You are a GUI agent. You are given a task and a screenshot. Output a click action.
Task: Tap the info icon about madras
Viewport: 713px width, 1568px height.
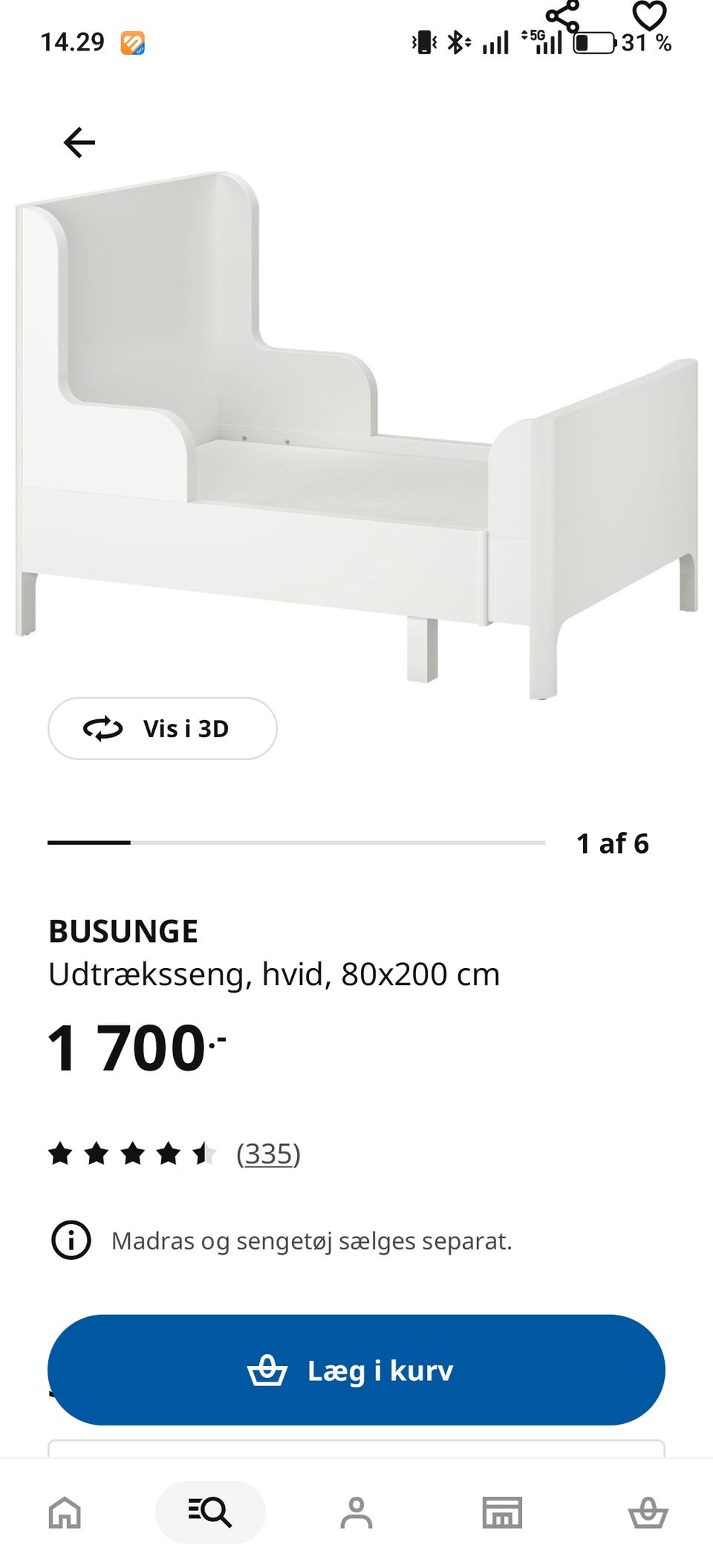(x=71, y=1241)
